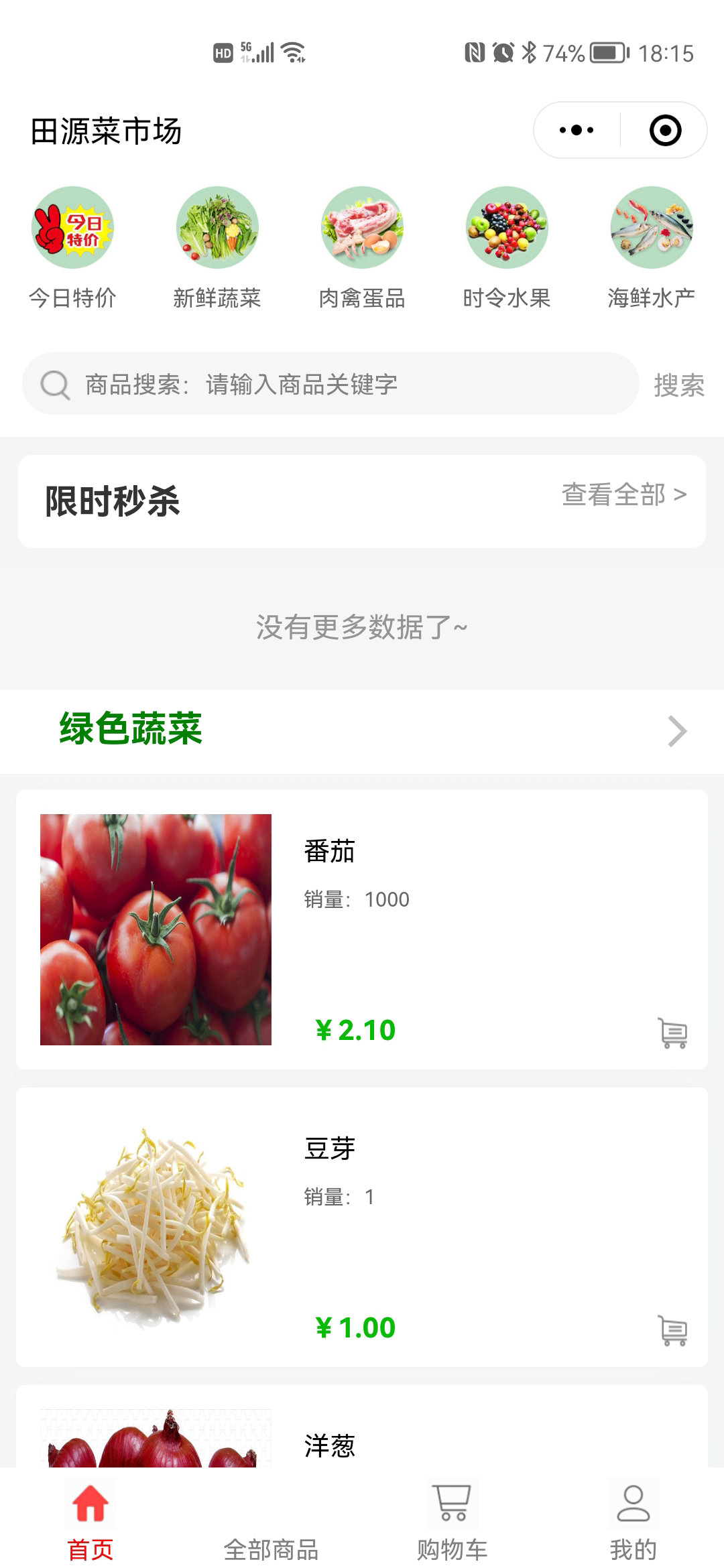Browse the 新鲜蔬菜 category
This screenshot has width=724, height=1568.
pyautogui.click(x=217, y=248)
